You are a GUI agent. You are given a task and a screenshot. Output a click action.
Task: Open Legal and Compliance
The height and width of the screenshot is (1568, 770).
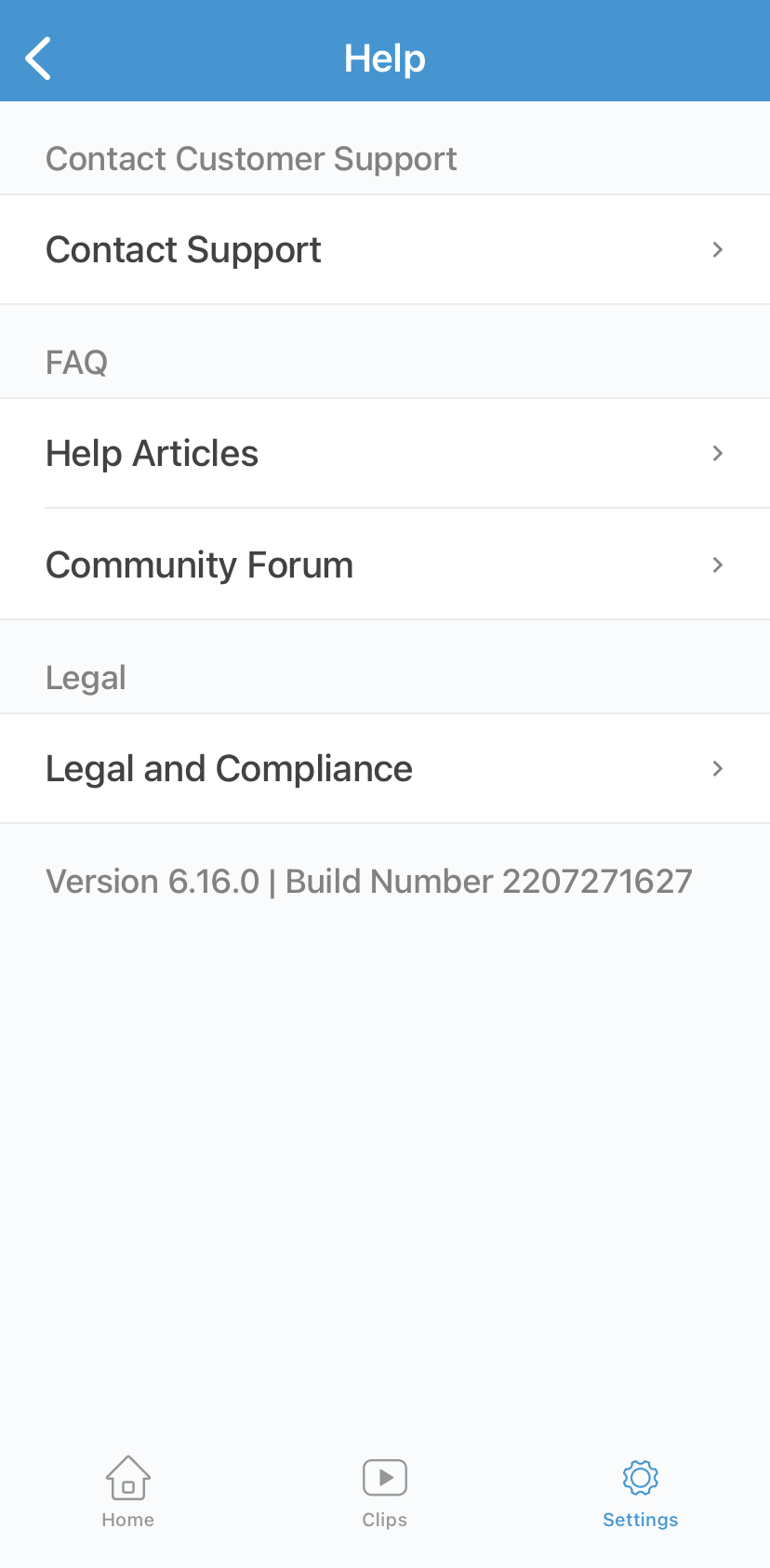(x=384, y=769)
